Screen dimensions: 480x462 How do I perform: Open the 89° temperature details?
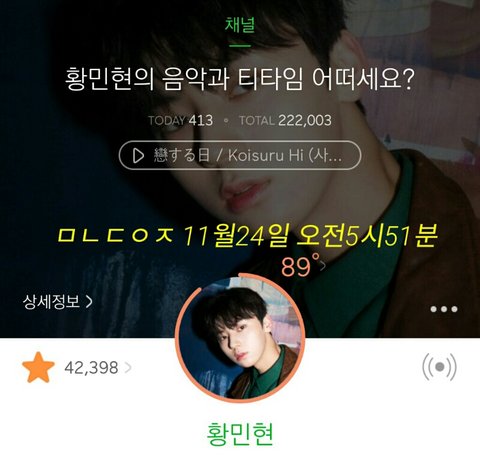tap(303, 266)
